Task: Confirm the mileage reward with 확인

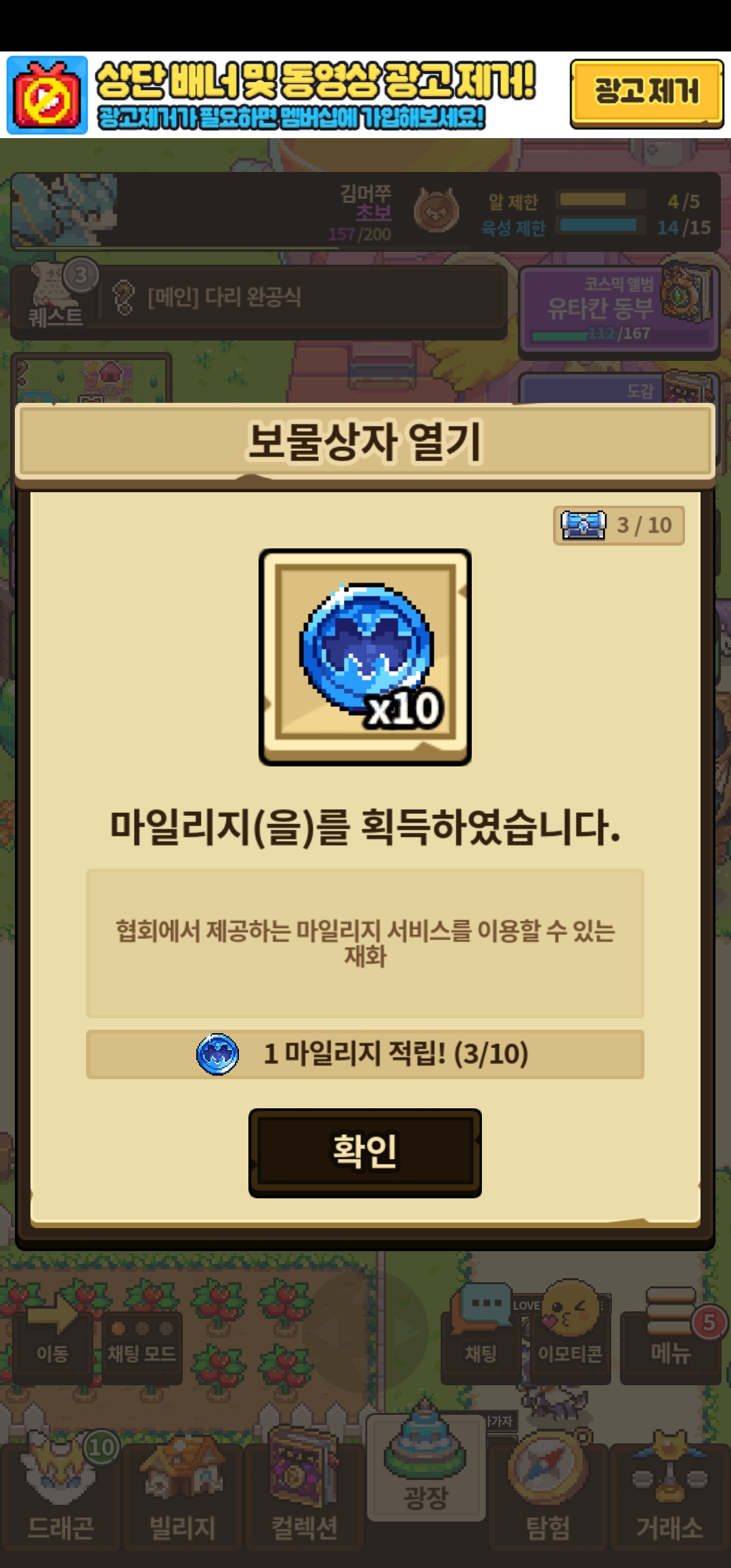Action: (x=365, y=1152)
